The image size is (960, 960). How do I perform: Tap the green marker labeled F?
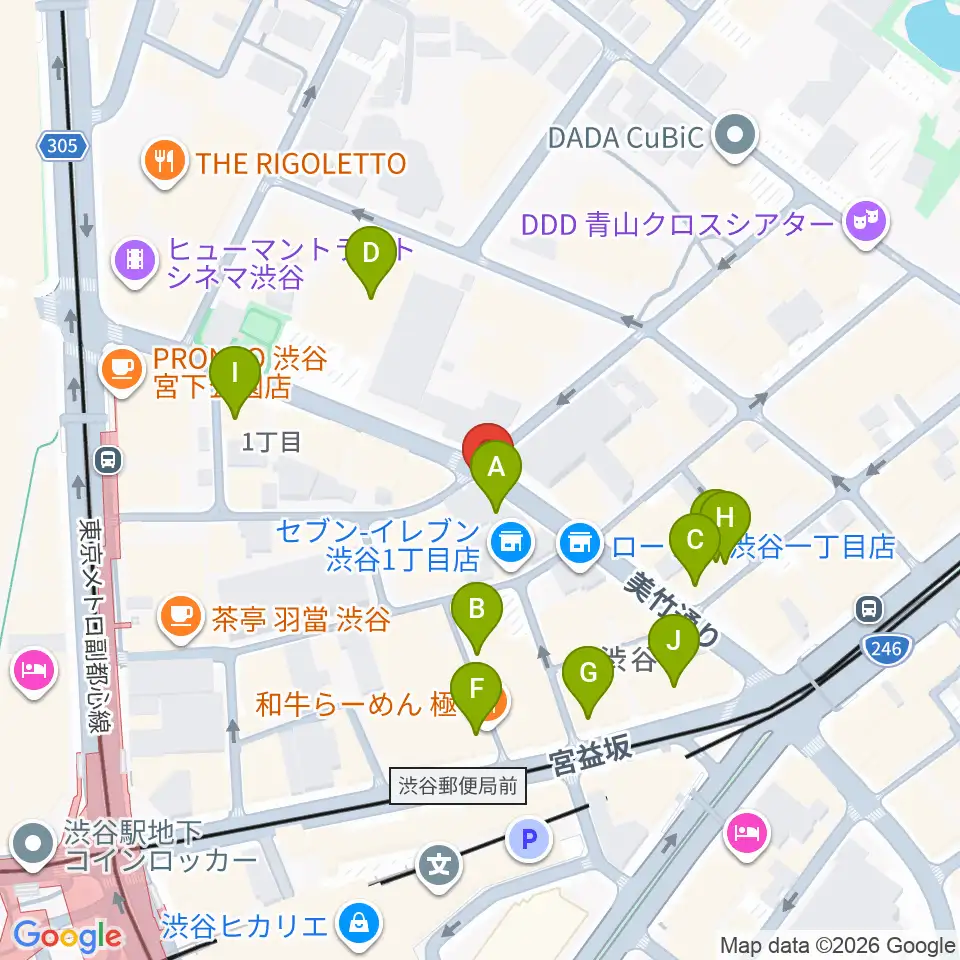point(476,690)
